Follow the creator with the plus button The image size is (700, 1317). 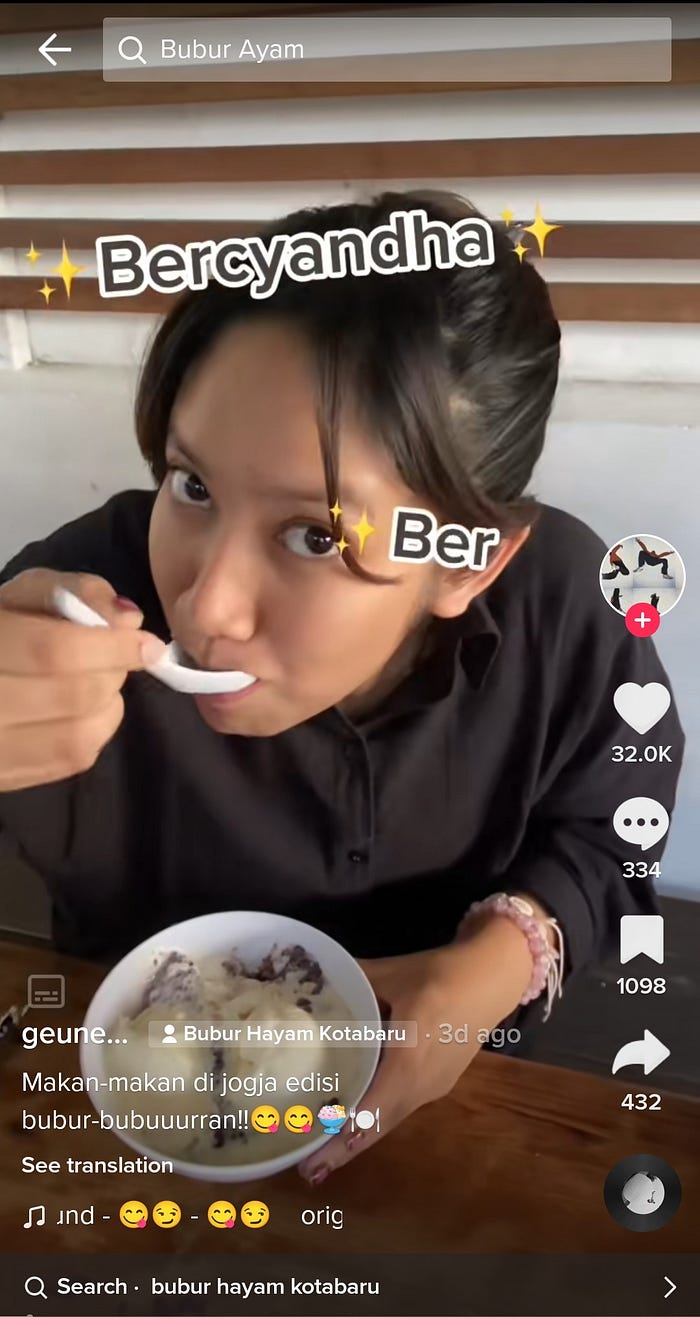click(641, 621)
